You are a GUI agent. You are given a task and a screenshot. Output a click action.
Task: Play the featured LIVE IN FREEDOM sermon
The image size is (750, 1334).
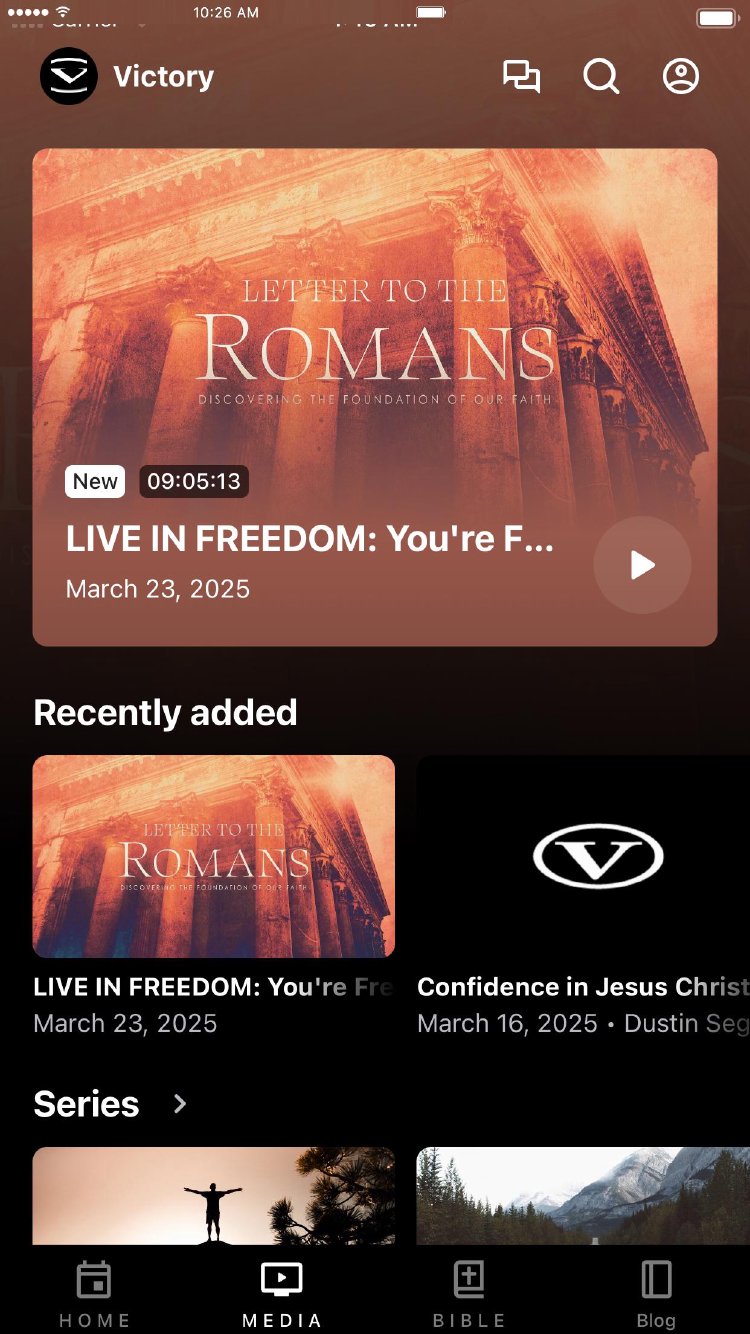pos(642,565)
